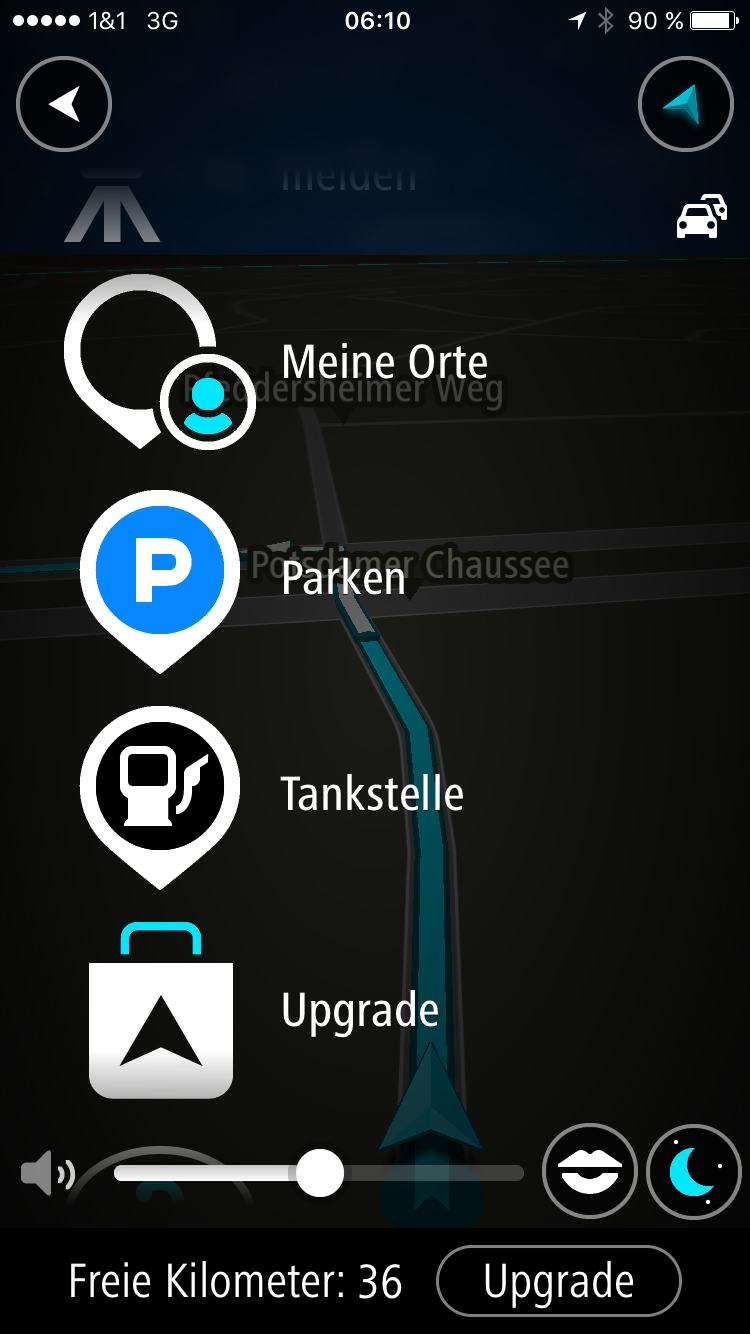Mute sound via the speaker icon

(47, 1173)
